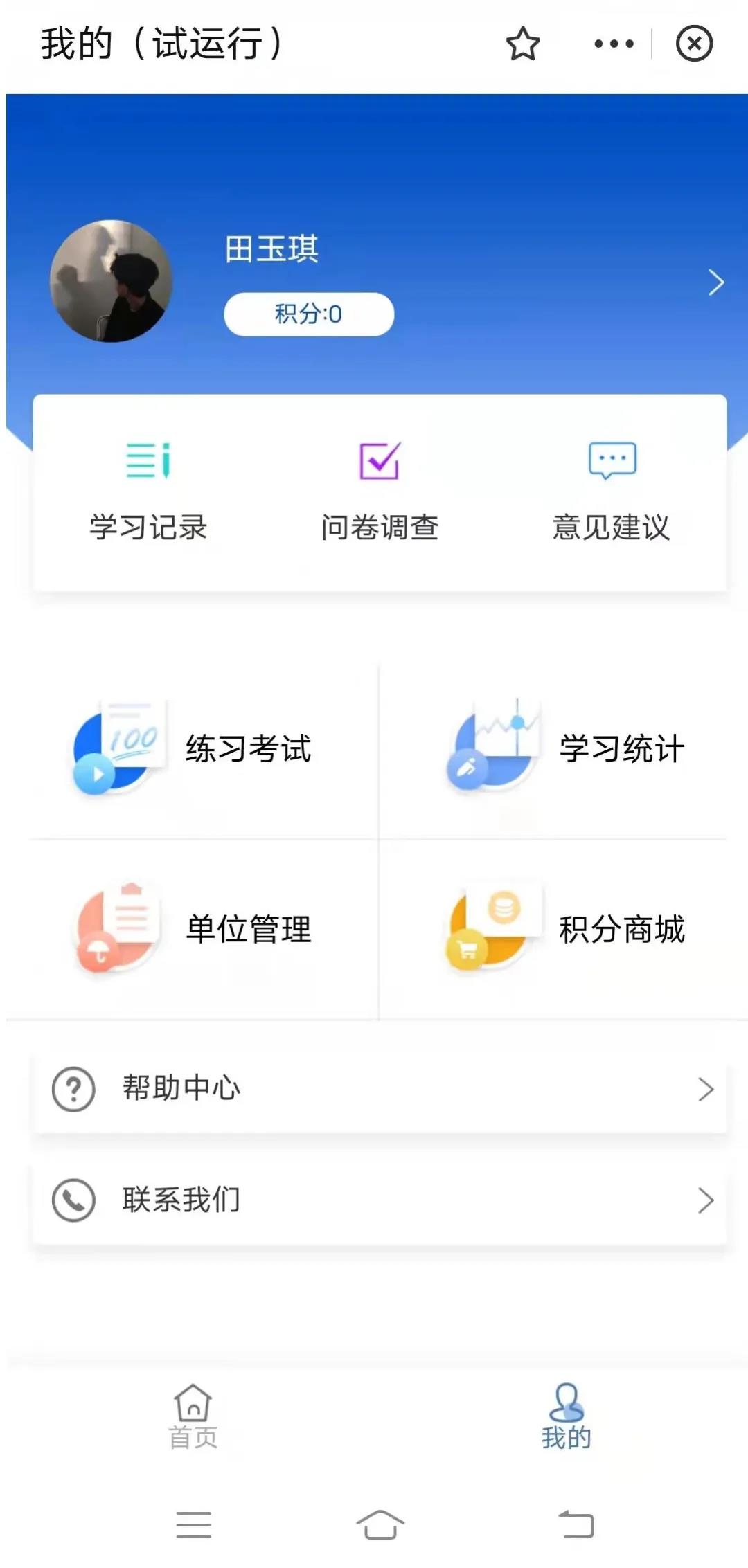The image size is (748, 1568).
Task: Open the 联系我们 contact us row
Action: (380, 1200)
